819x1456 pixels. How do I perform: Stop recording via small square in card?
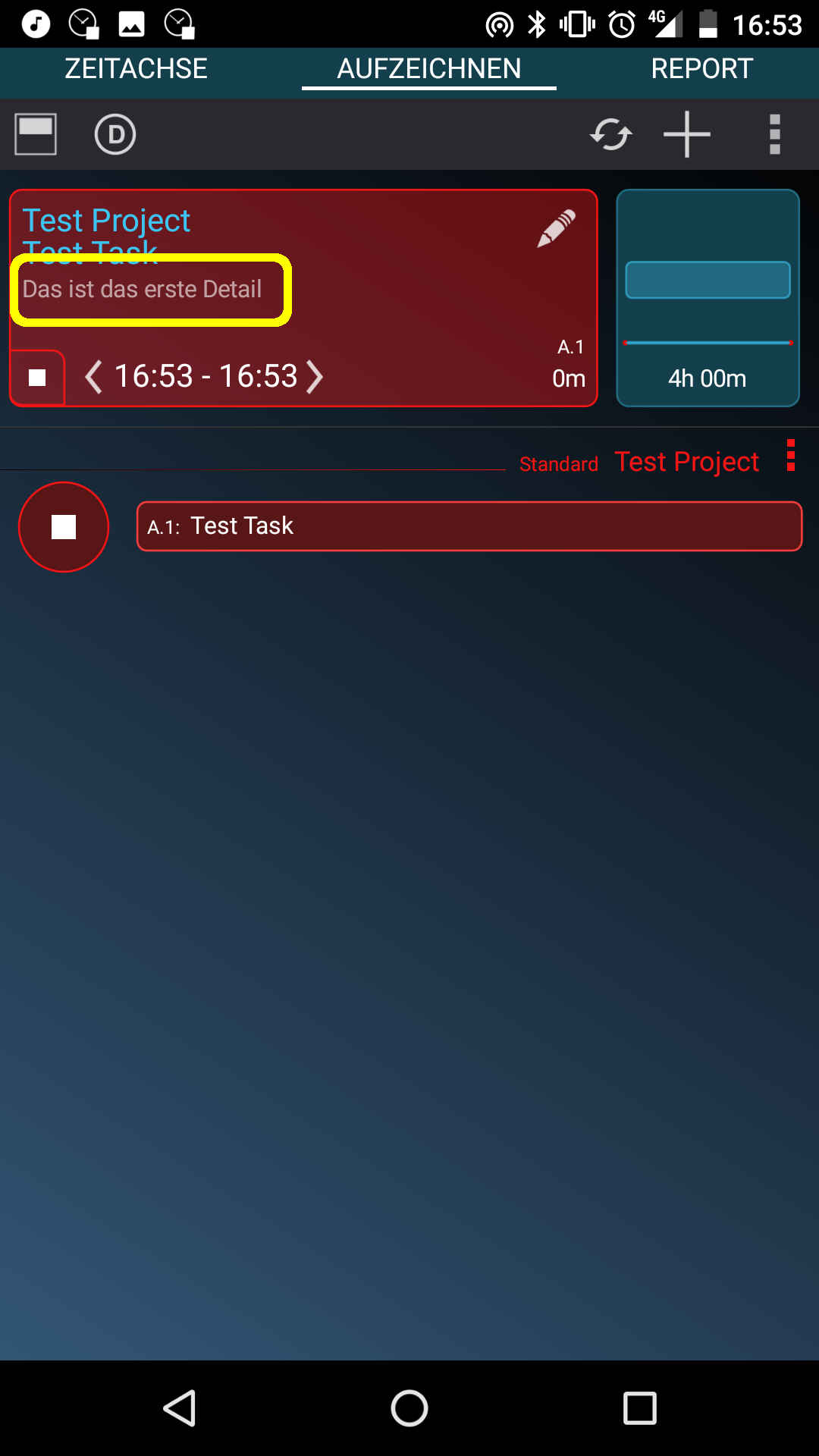(37, 378)
